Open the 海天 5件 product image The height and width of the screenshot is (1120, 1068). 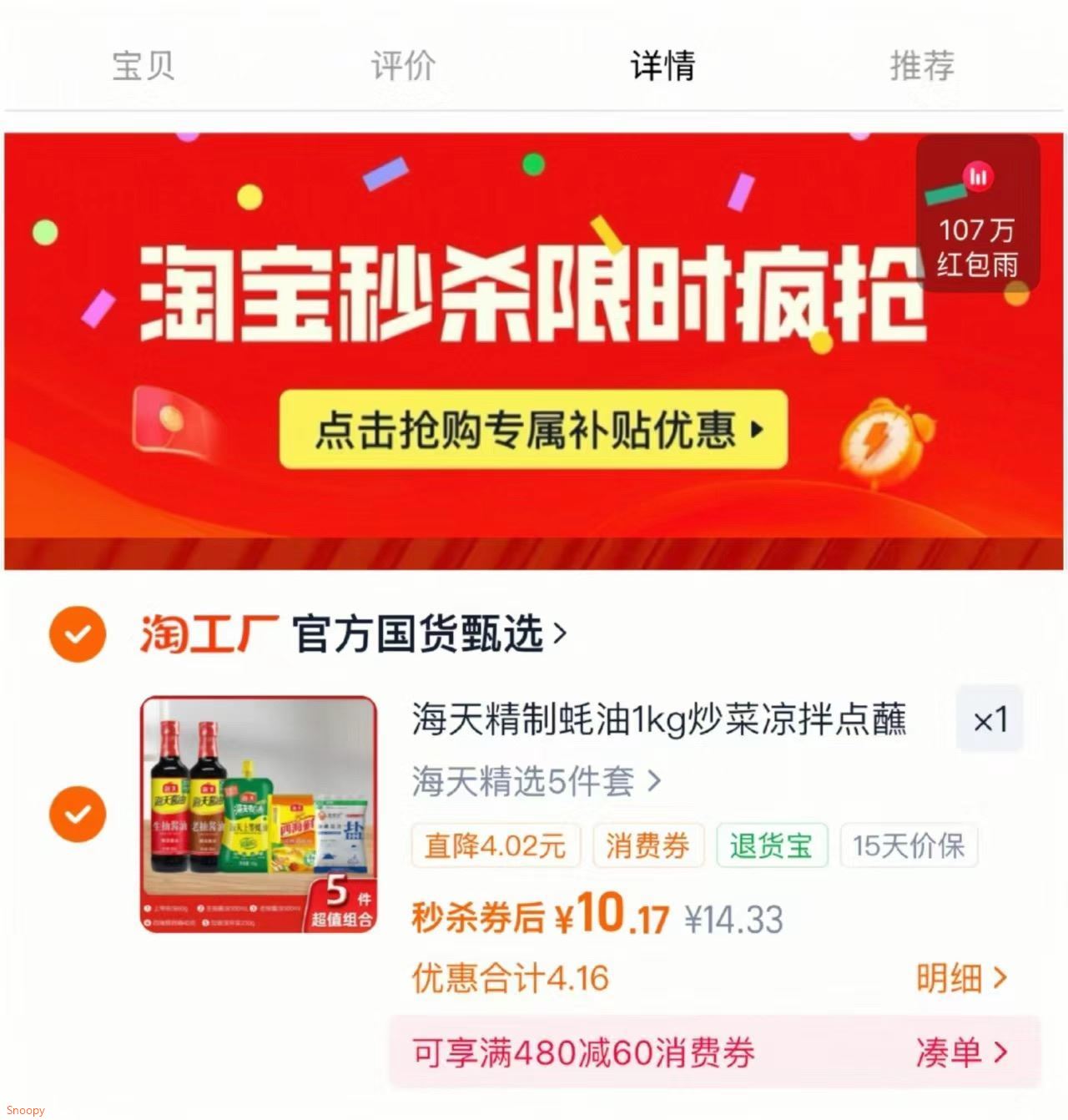pos(259,814)
